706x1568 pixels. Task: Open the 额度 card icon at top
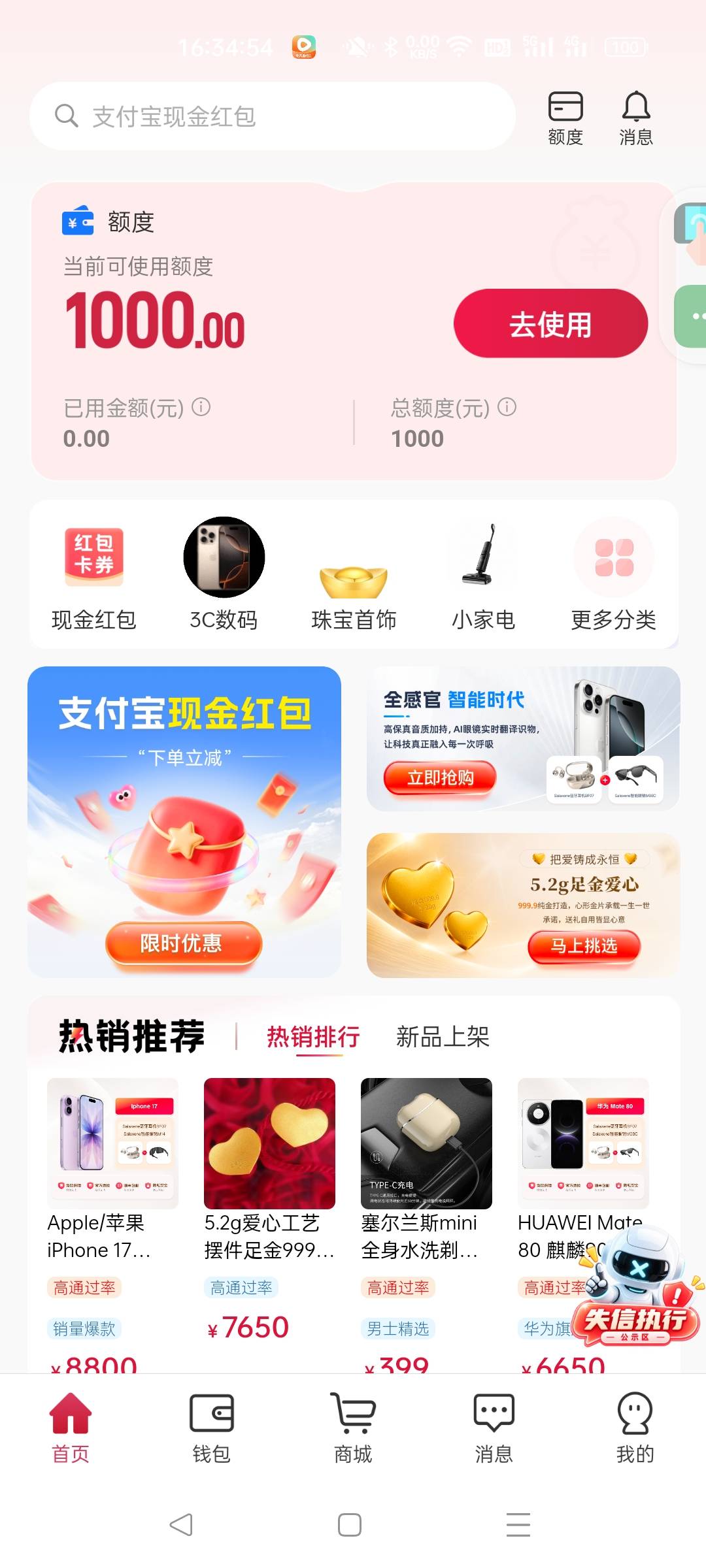(x=565, y=118)
